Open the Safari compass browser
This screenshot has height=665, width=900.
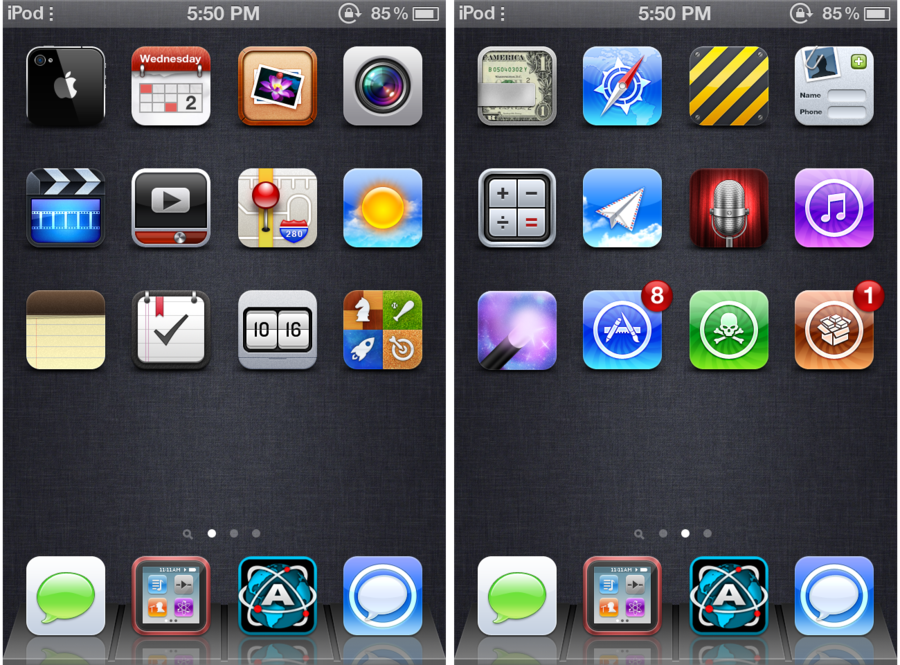[x=622, y=86]
